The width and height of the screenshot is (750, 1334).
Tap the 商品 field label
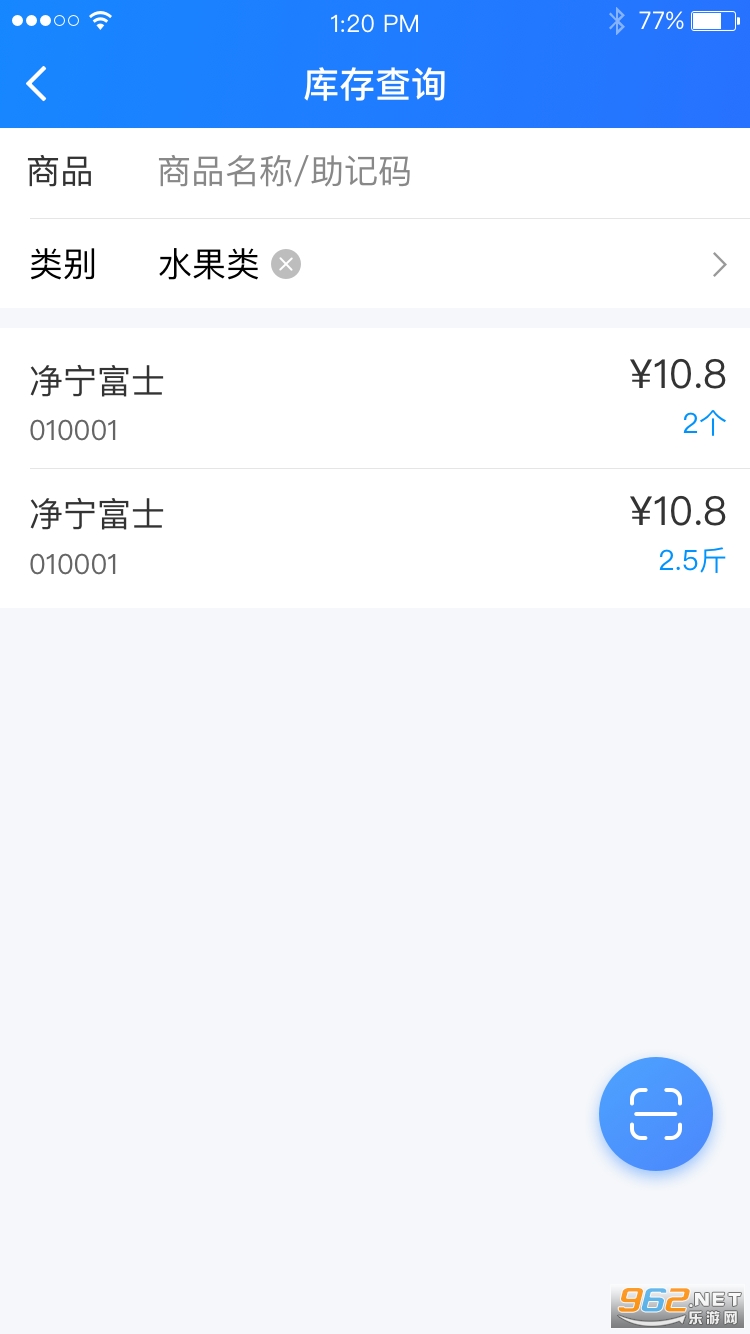(x=60, y=172)
